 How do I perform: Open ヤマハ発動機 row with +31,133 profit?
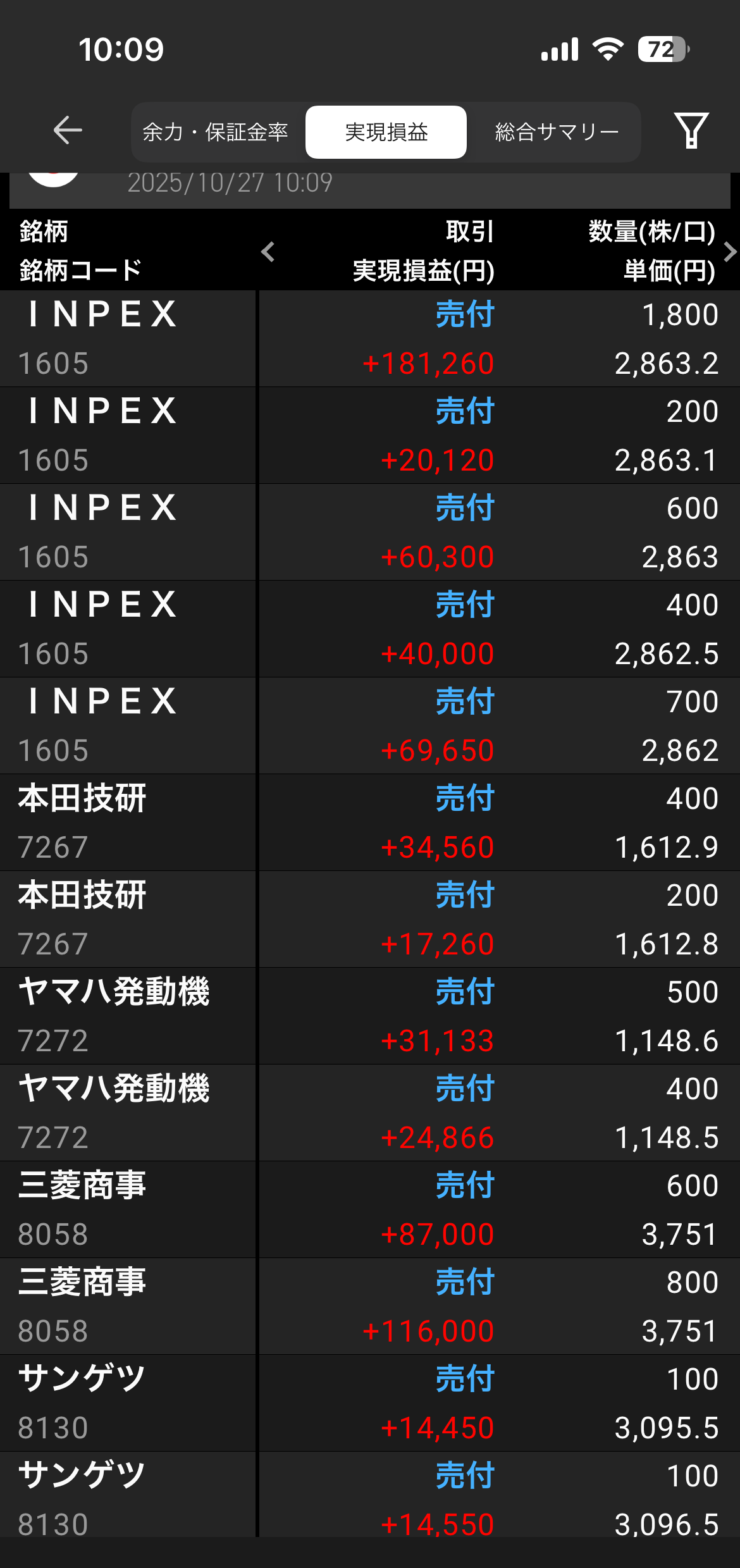[370, 1016]
